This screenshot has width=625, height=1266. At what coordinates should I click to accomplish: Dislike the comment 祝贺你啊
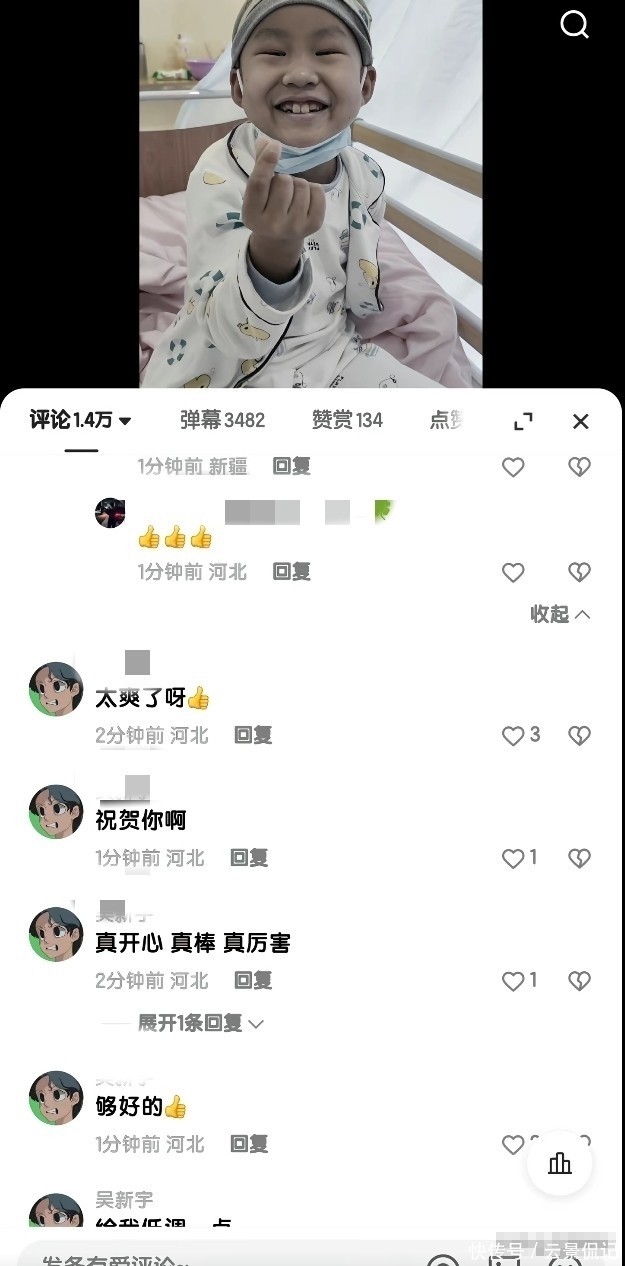579,858
